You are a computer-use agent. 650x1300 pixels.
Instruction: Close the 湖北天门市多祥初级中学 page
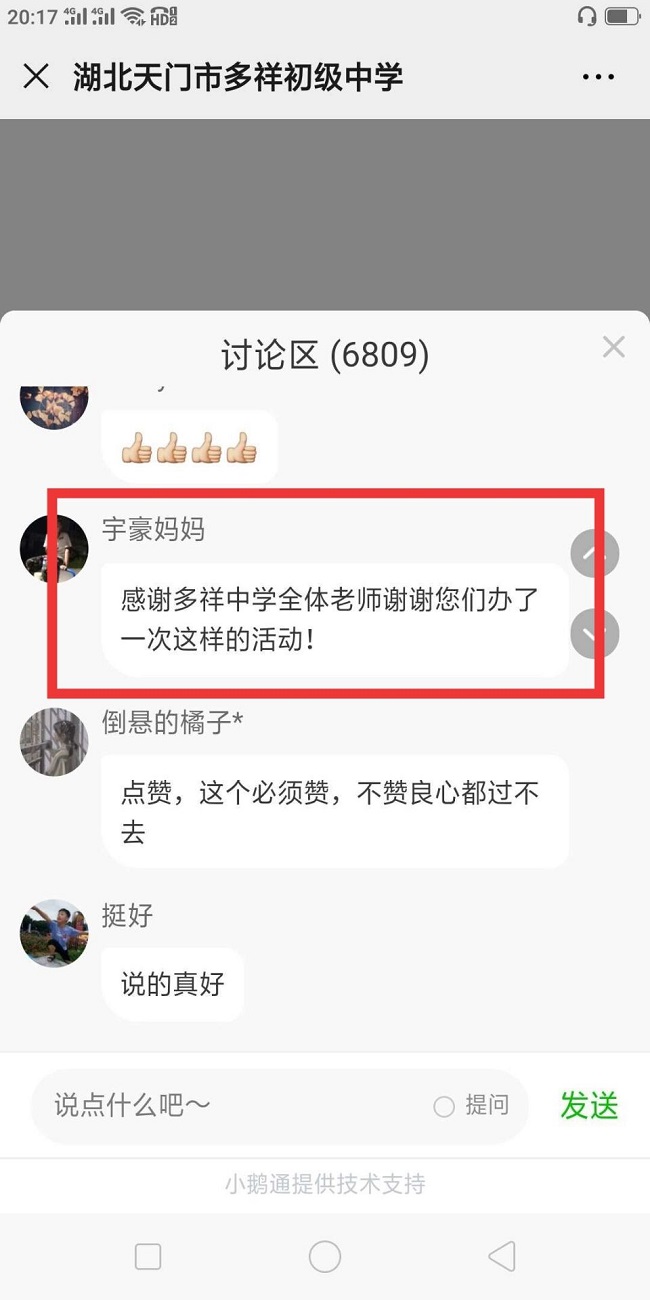(36, 76)
